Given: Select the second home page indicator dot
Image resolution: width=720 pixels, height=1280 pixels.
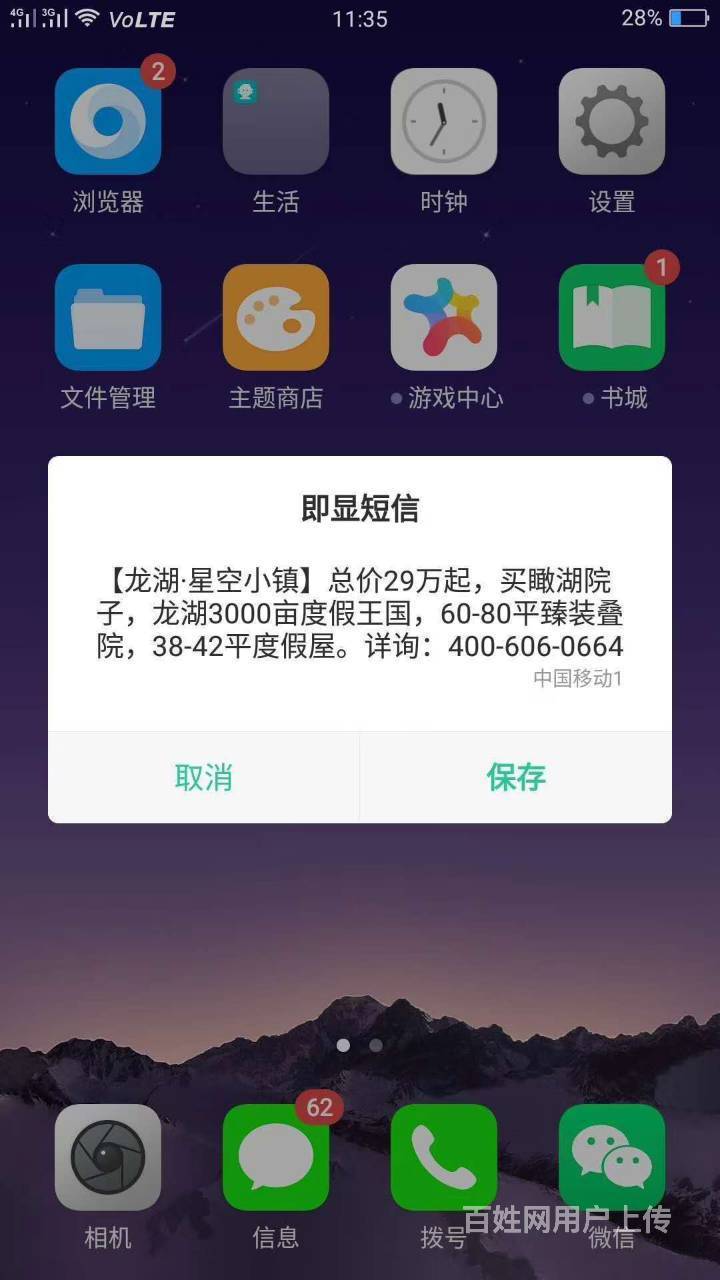Looking at the screenshot, I should pyautogui.click(x=376, y=1045).
